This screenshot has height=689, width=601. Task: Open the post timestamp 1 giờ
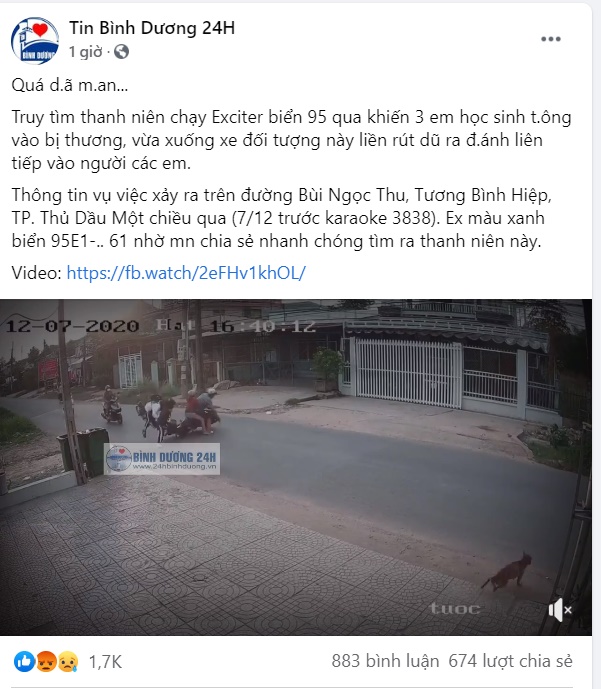pos(84,50)
